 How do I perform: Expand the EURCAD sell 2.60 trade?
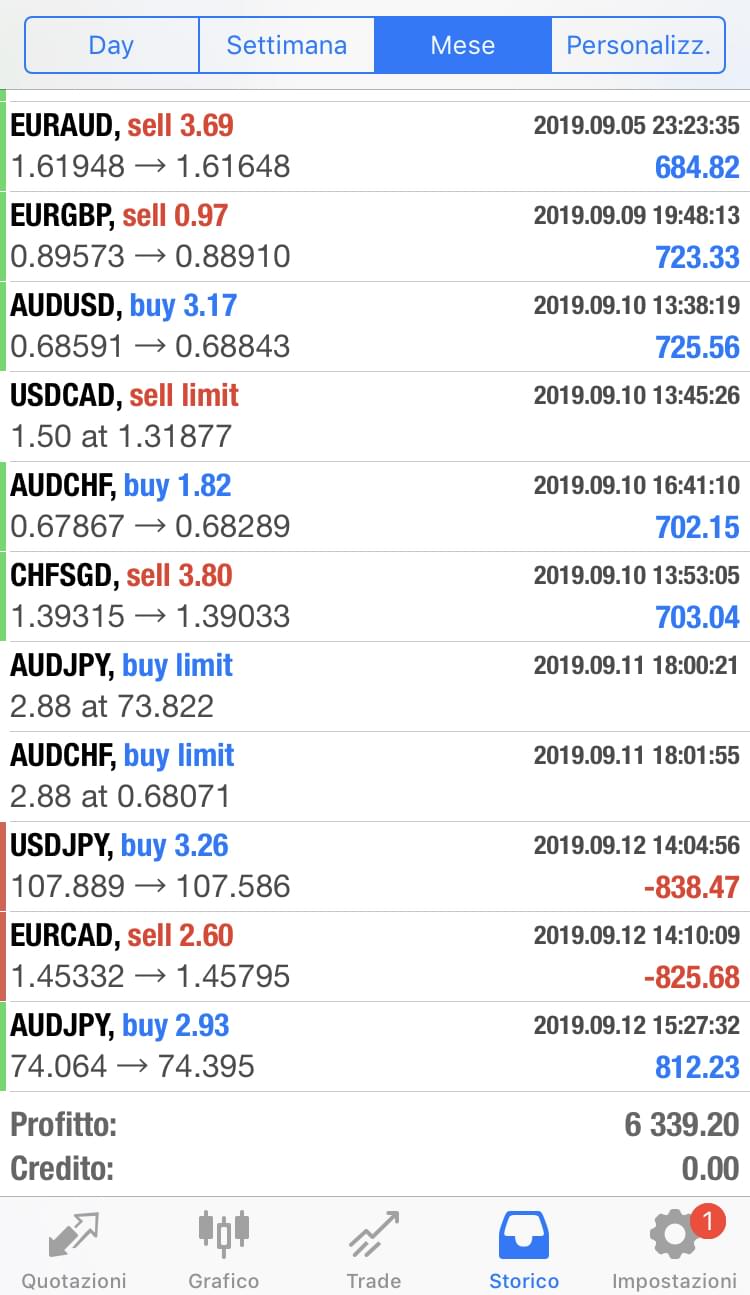375,957
